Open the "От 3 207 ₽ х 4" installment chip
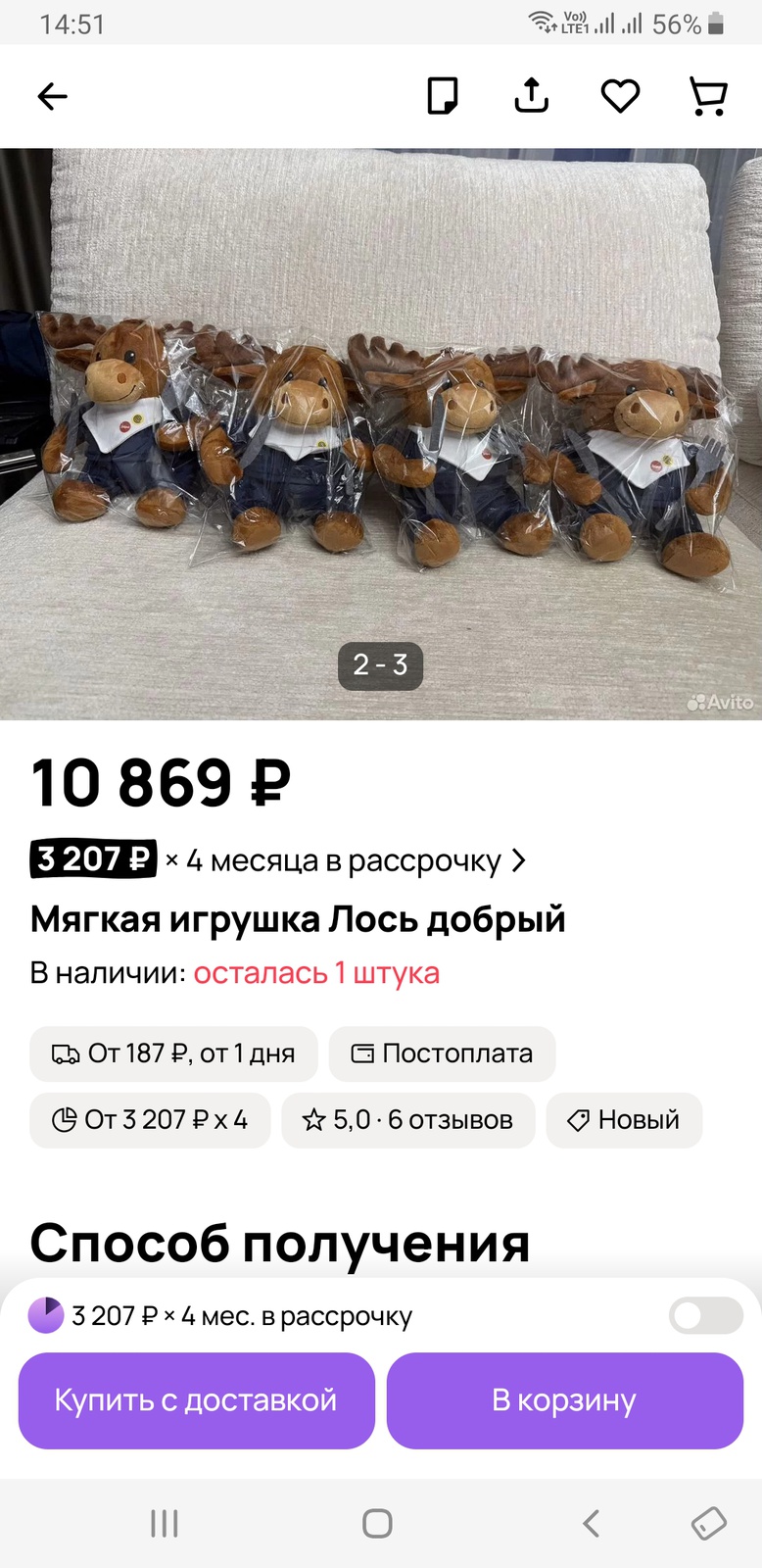The image size is (762, 1568). 150,1119
